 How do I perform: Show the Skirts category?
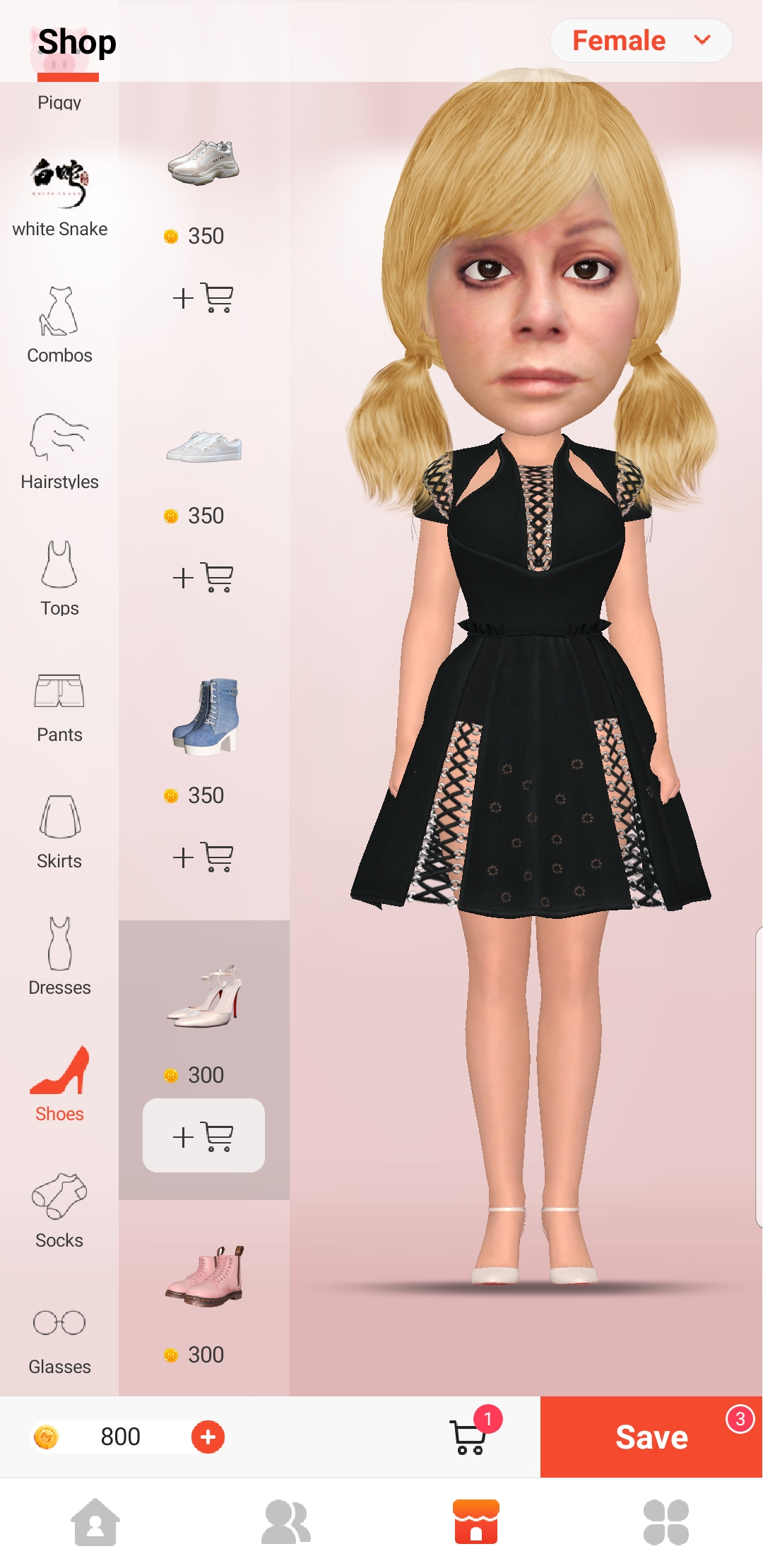(59, 831)
